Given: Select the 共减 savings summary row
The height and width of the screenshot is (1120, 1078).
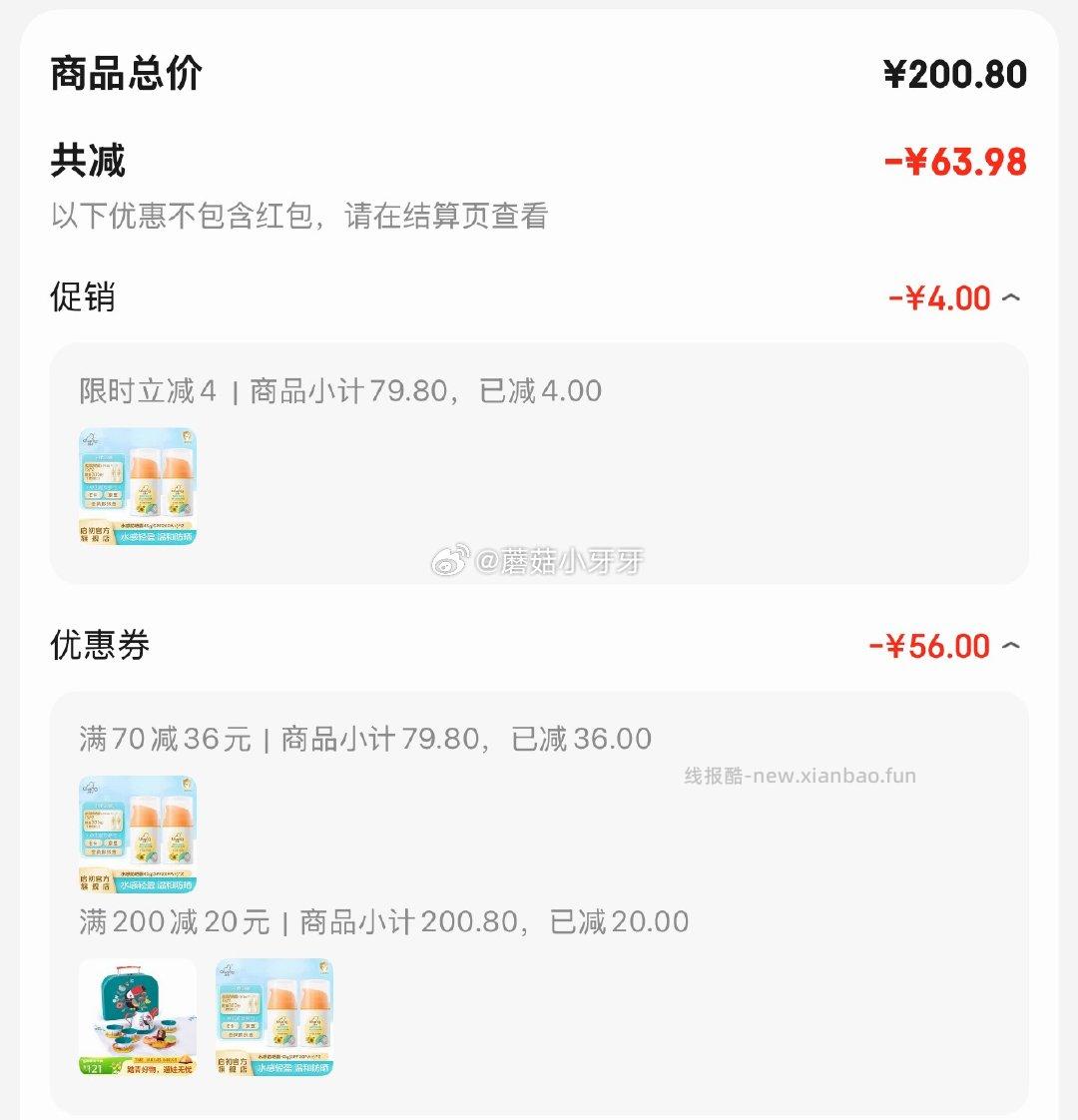Looking at the screenshot, I should 88,160.
